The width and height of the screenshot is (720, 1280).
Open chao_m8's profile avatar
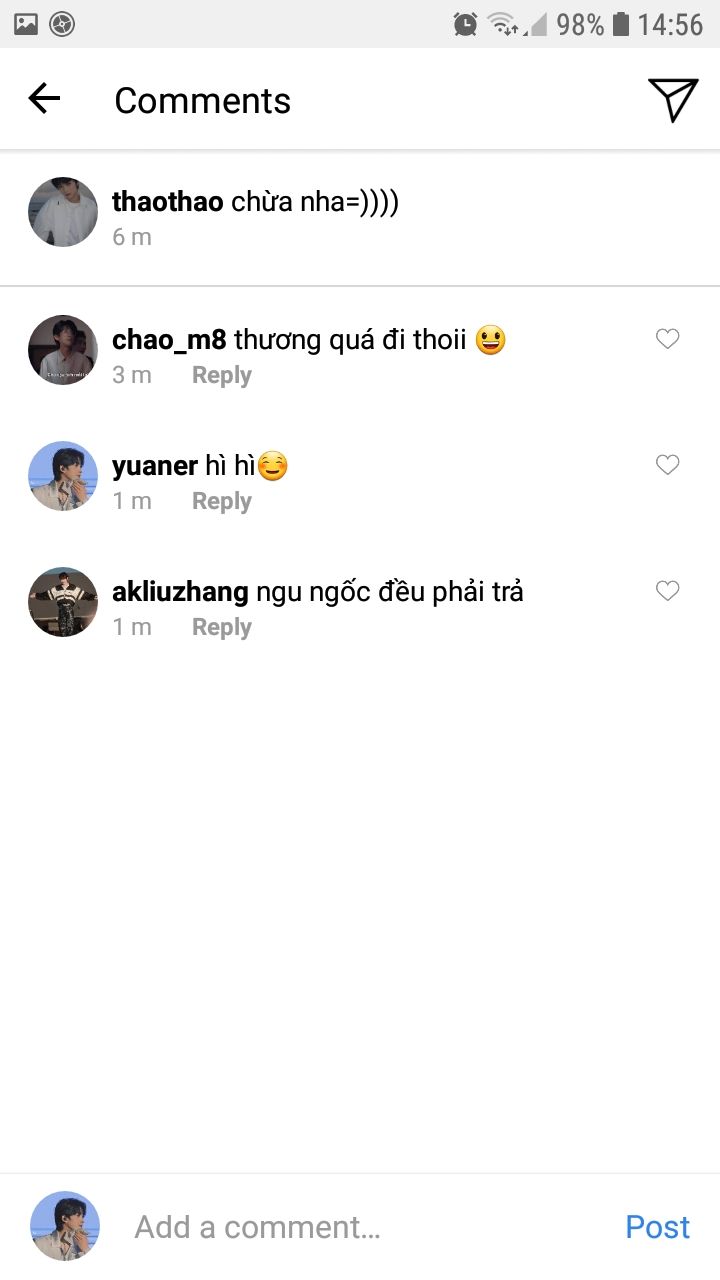[x=63, y=350]
